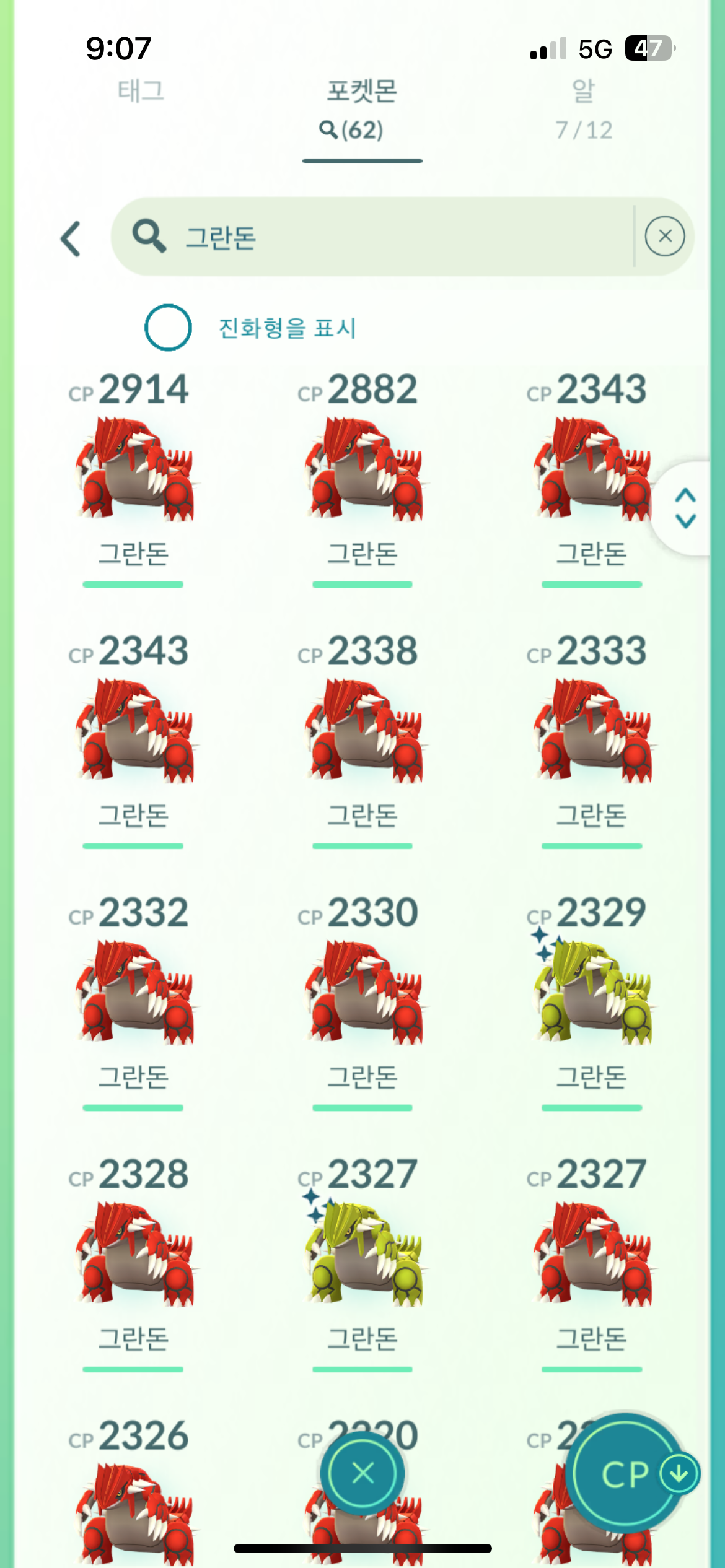725x1568 pixels.
Task: Switch to the 태그 tab
Action: coord(141,91)
